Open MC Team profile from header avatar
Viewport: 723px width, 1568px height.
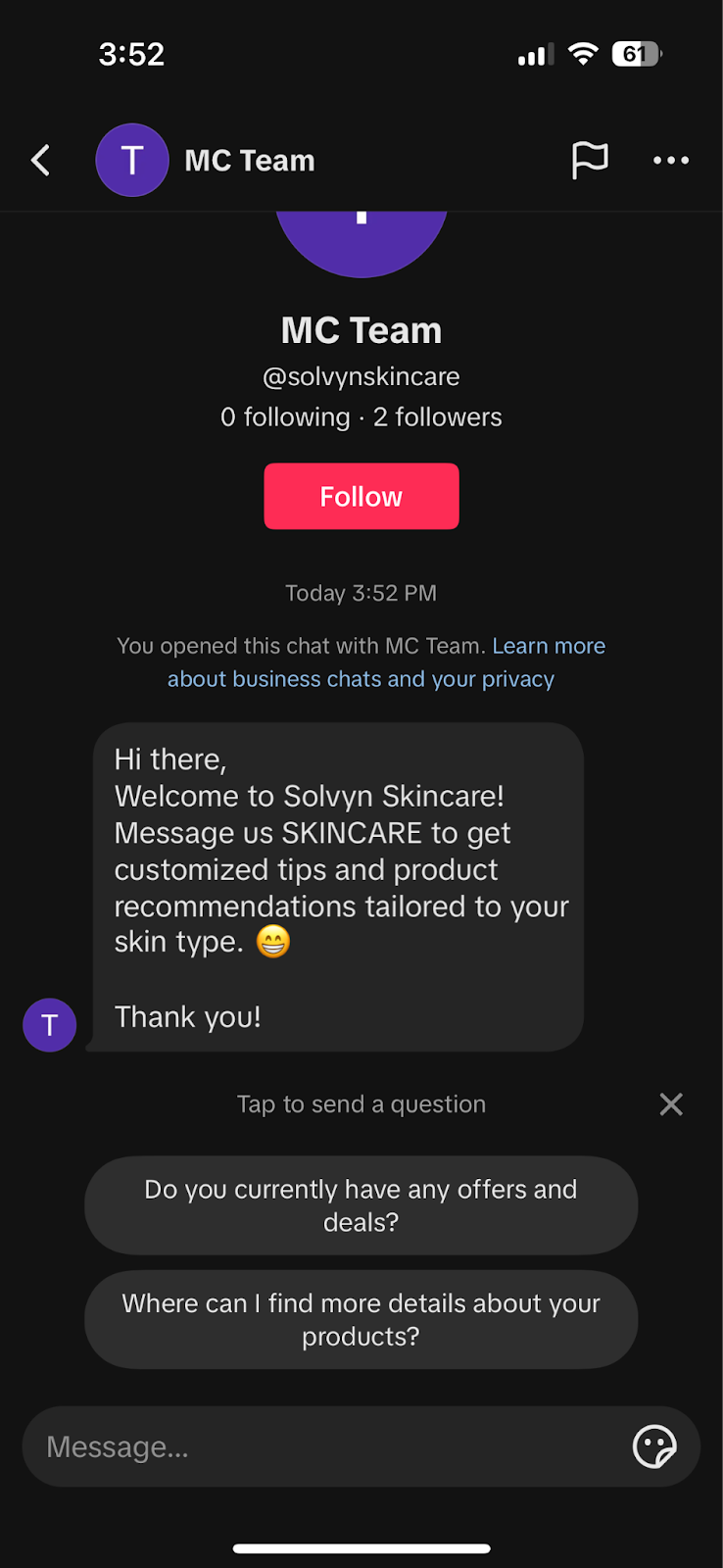pyautogui.click(x=132, y=160)
